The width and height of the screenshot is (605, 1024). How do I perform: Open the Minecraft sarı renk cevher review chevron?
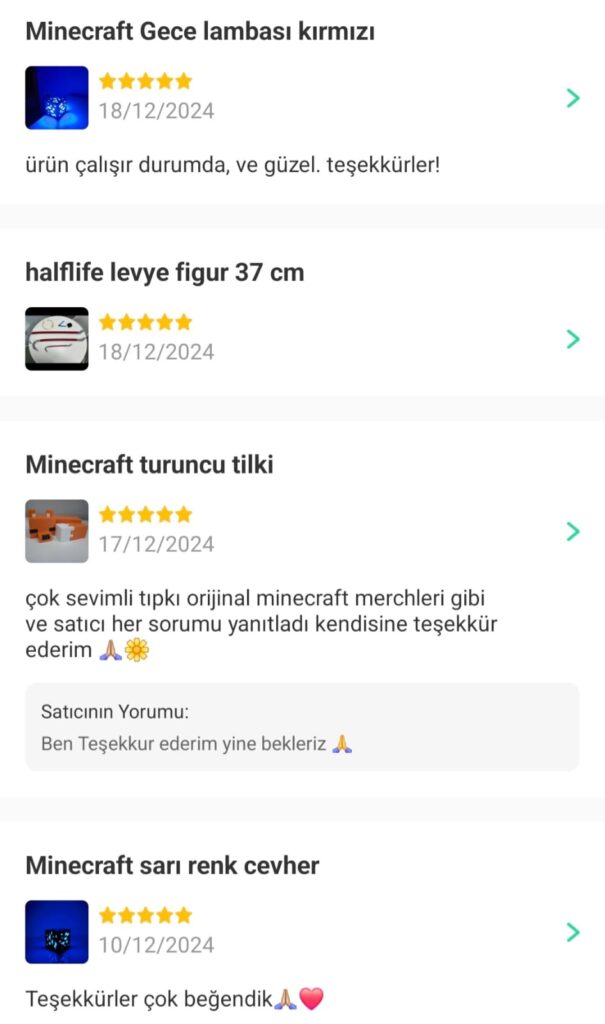[x=573, y=932]
